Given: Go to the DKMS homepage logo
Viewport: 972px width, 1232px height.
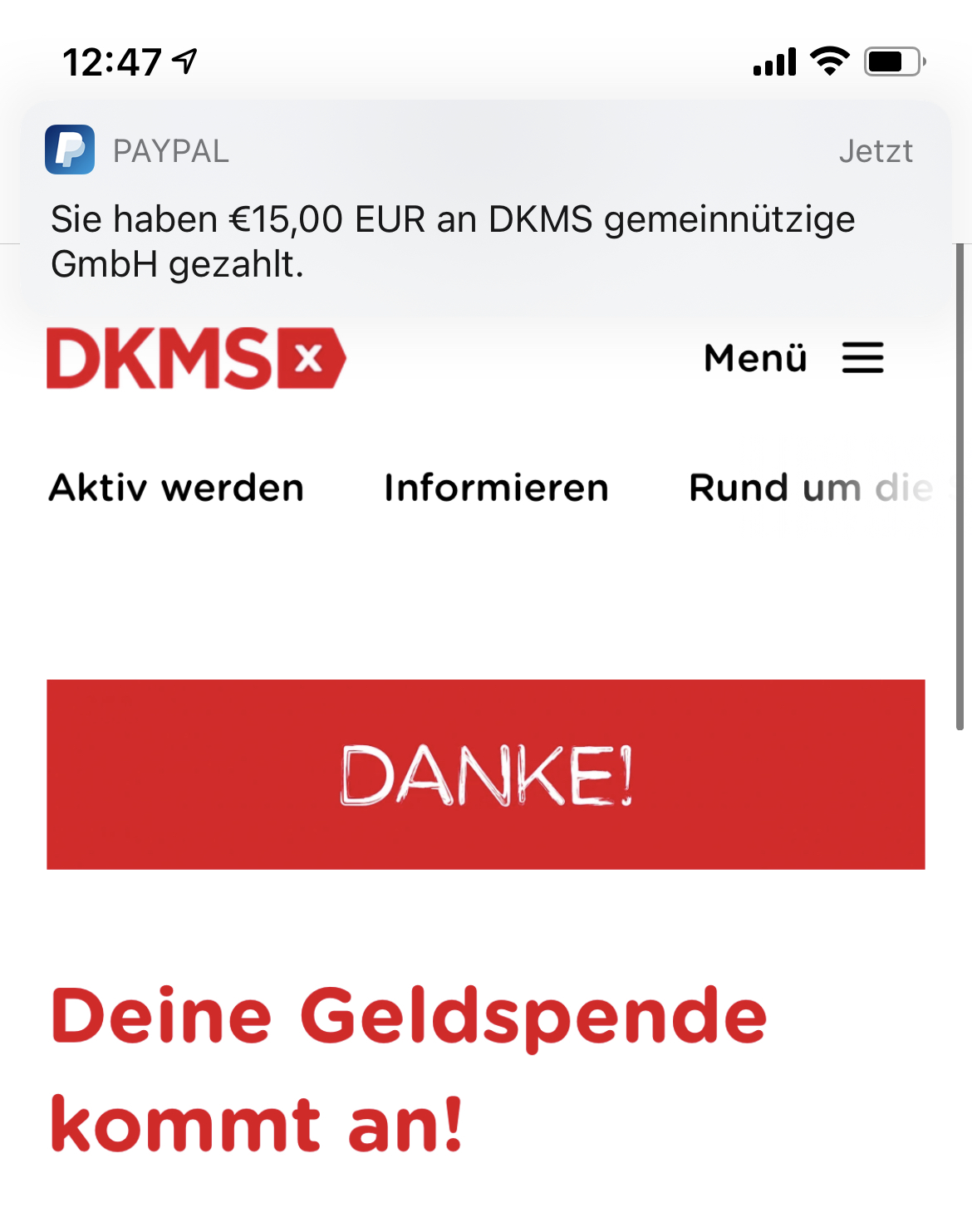Looking at the screenshot, I should pyautogui.click(x=196, y=358).
